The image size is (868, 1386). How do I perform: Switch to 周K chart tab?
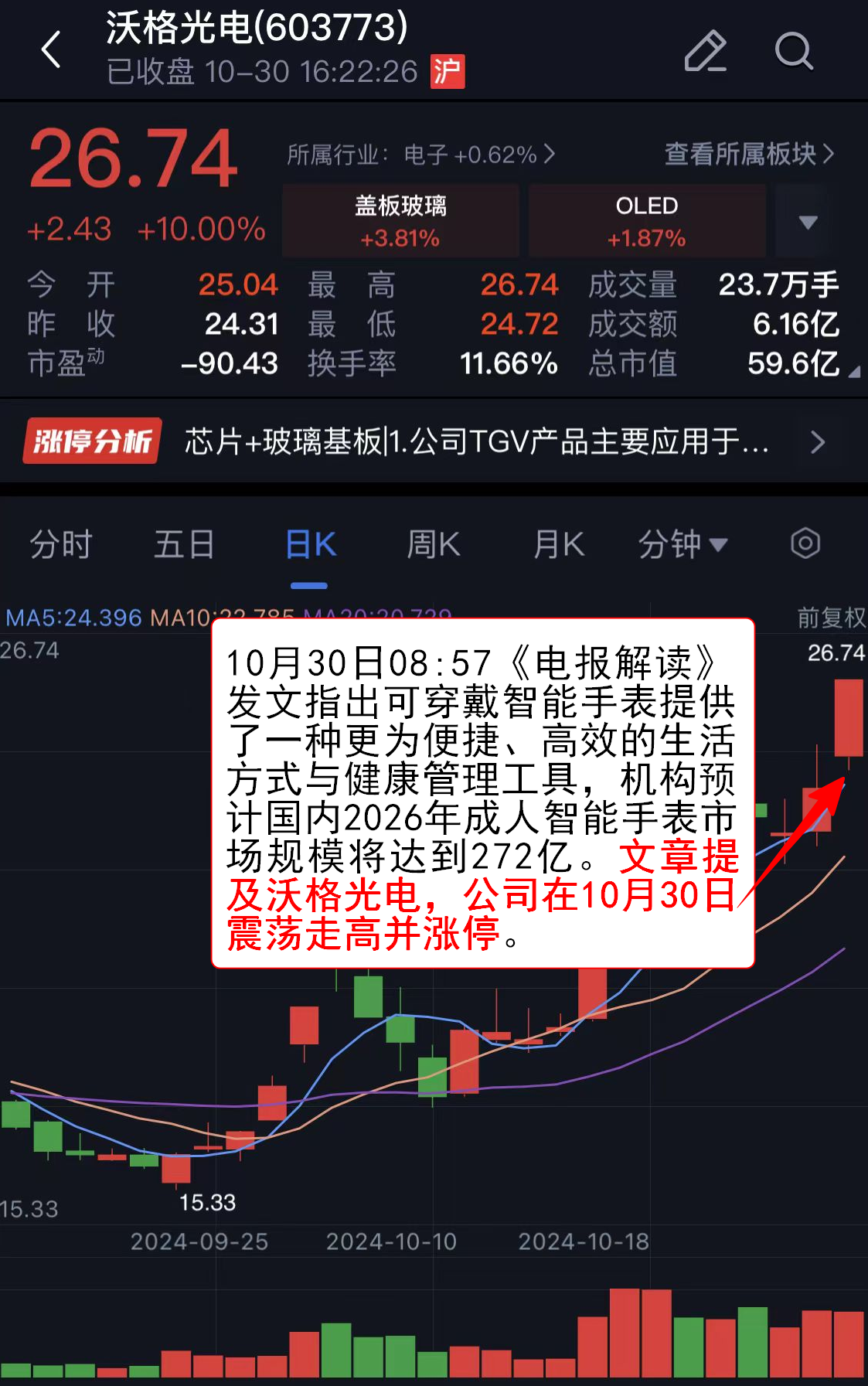433,544
